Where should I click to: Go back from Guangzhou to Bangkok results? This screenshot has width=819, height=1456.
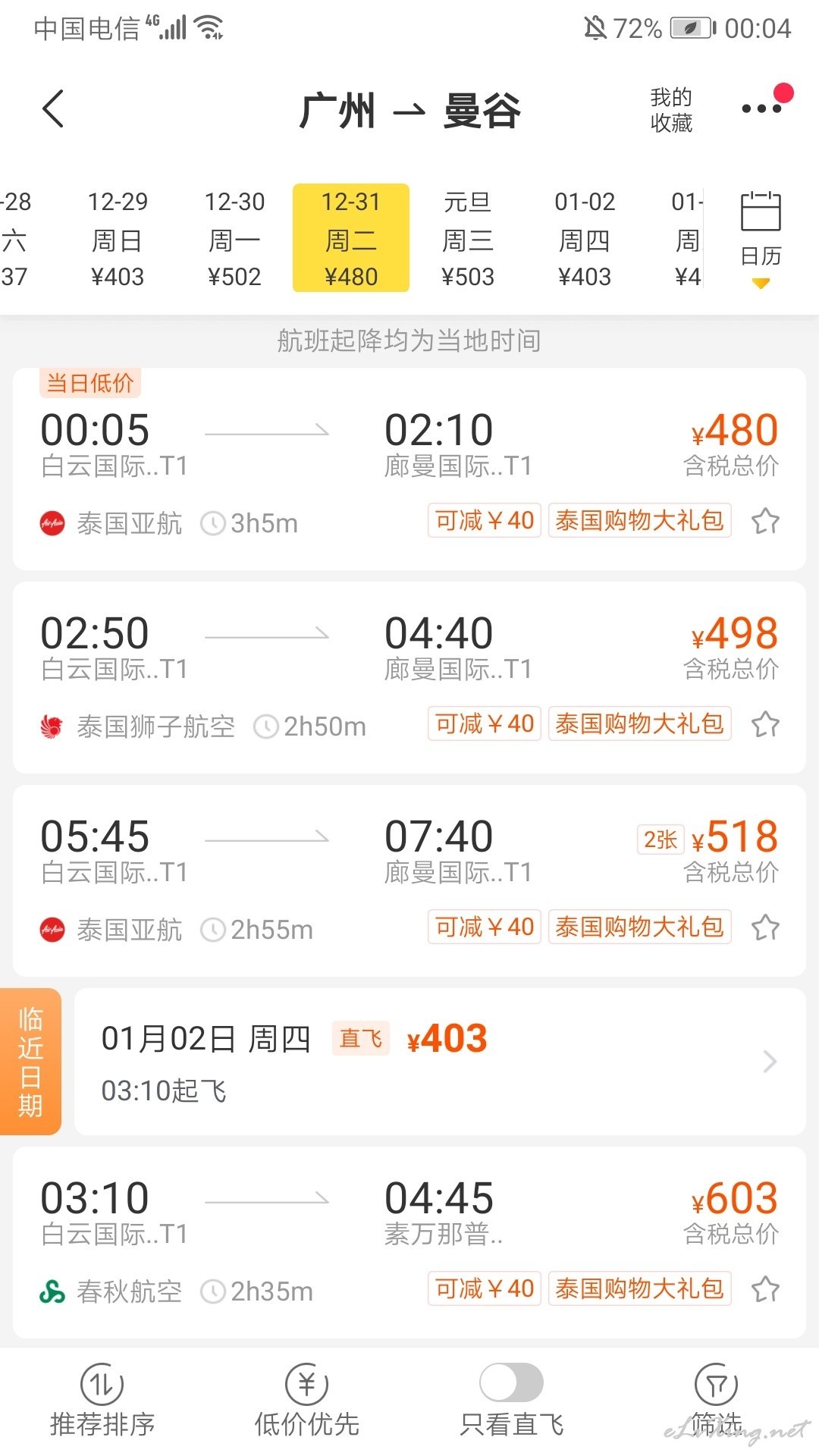pos(53,109)
